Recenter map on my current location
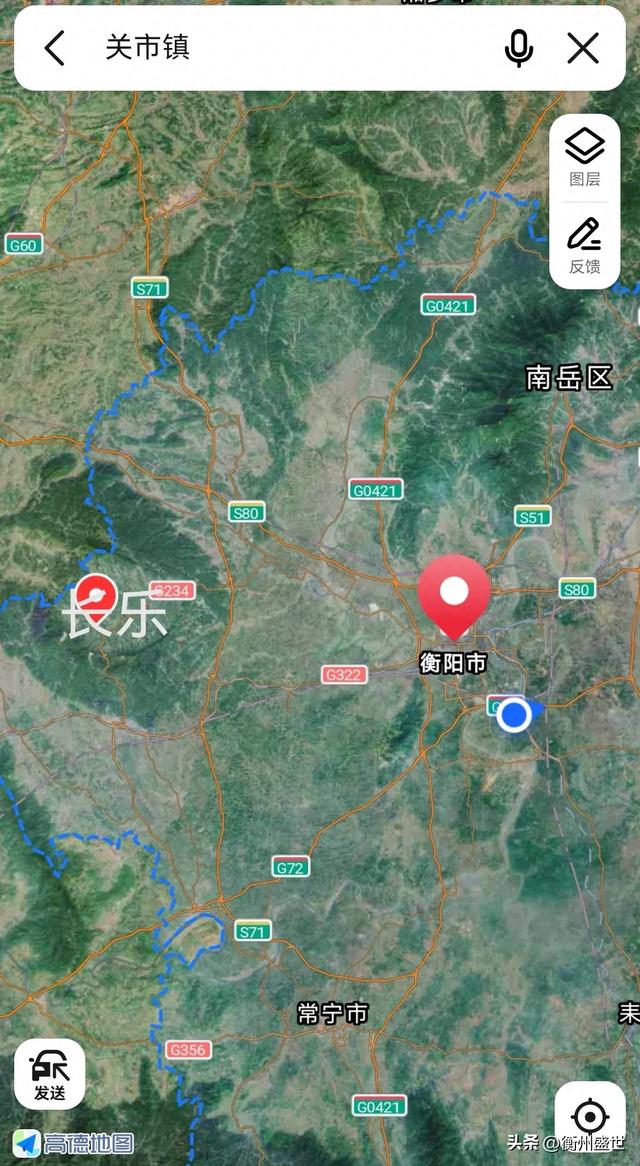Image resolution: width=640 pixels, height=1166 pixels. (x=590, y=1116)
